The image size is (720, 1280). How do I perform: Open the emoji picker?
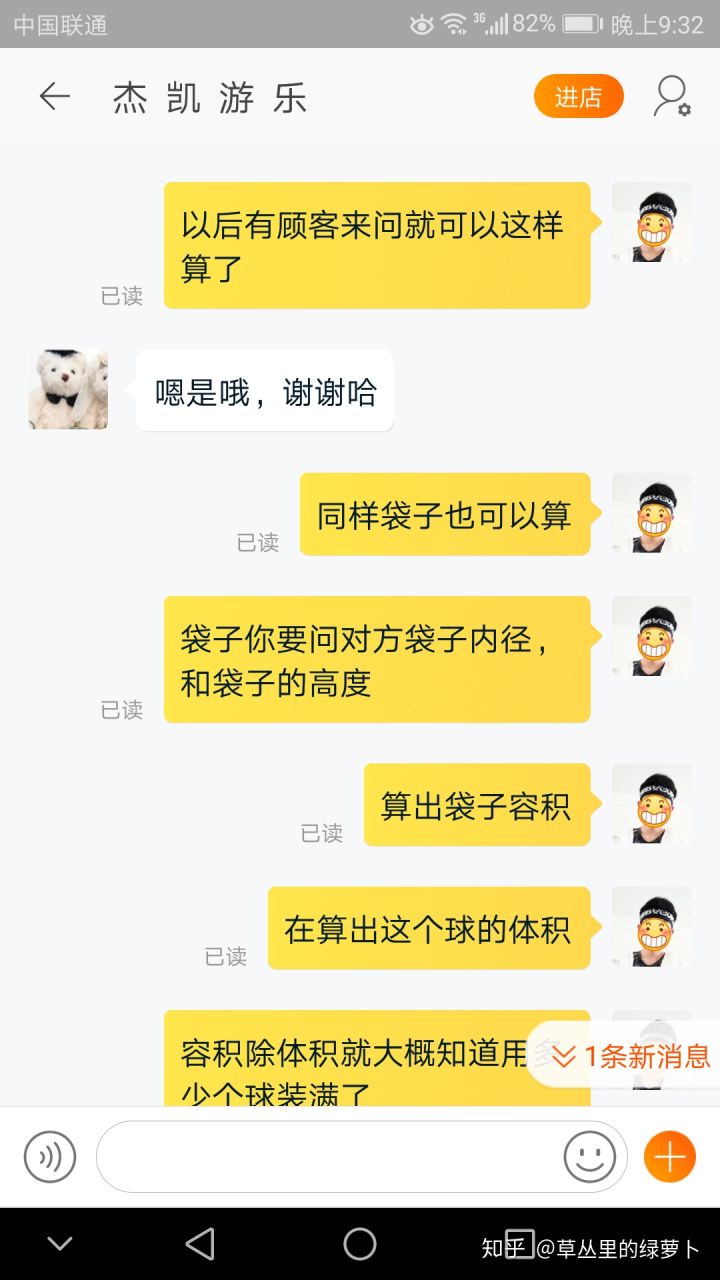point(590,1157)
